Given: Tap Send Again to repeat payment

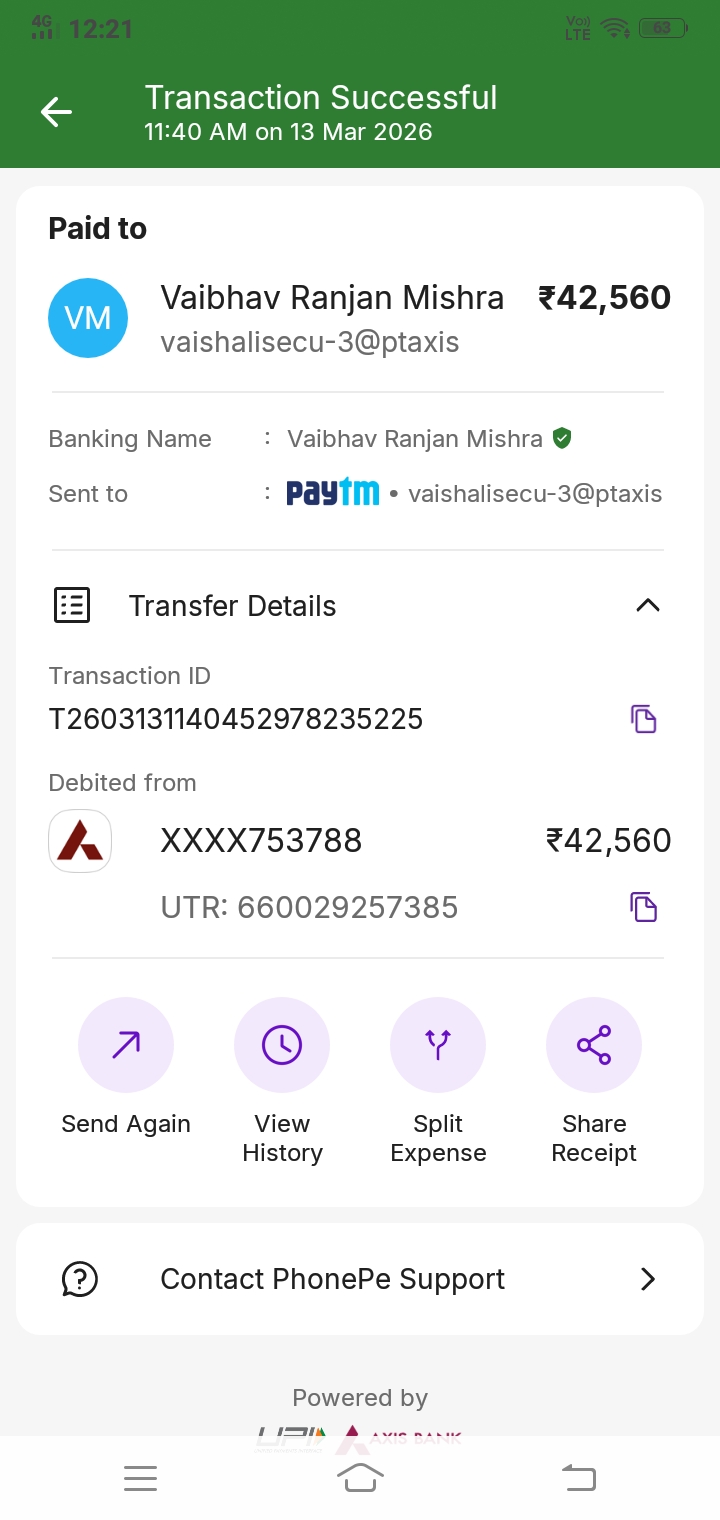Looking at the screenshot, I should [x=126, y=1046].
